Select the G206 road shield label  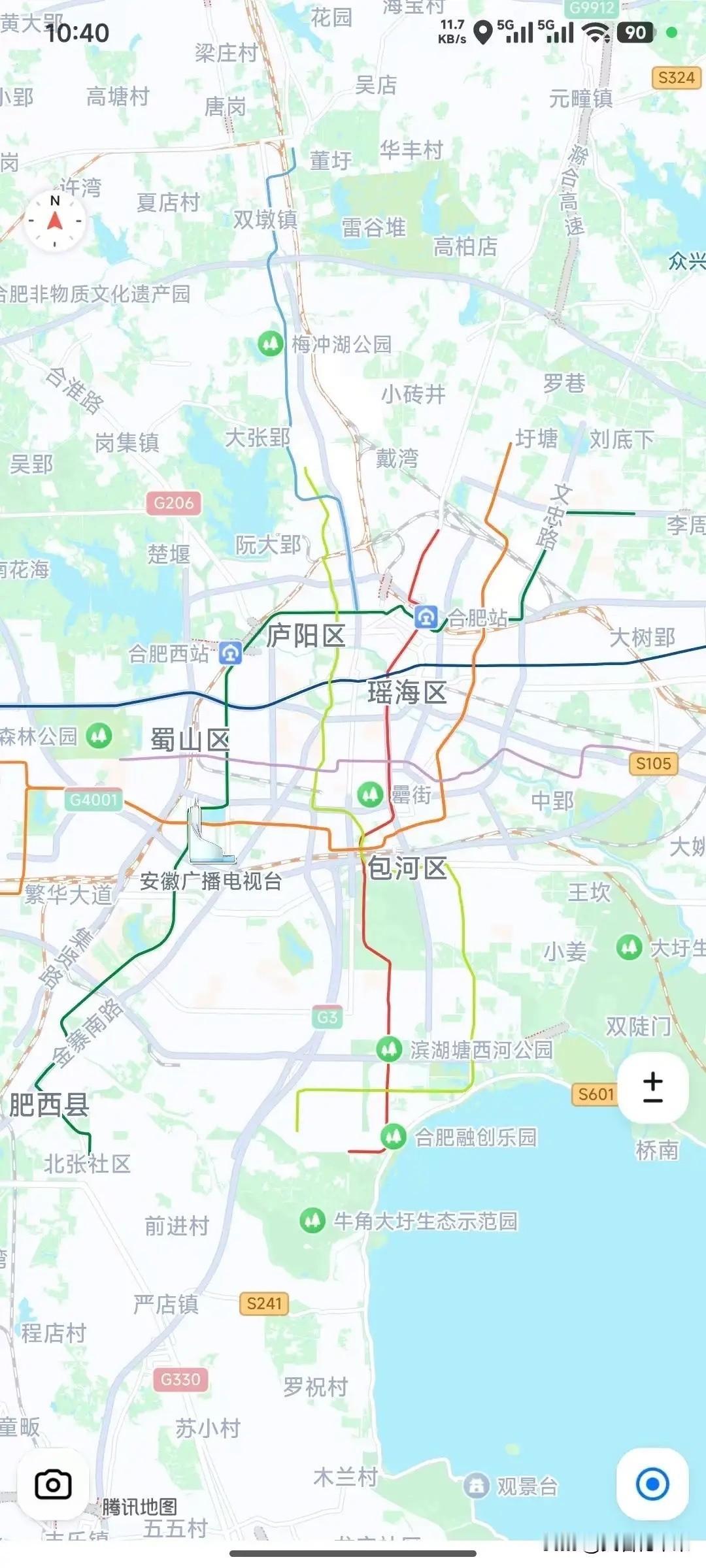(174, 502)
